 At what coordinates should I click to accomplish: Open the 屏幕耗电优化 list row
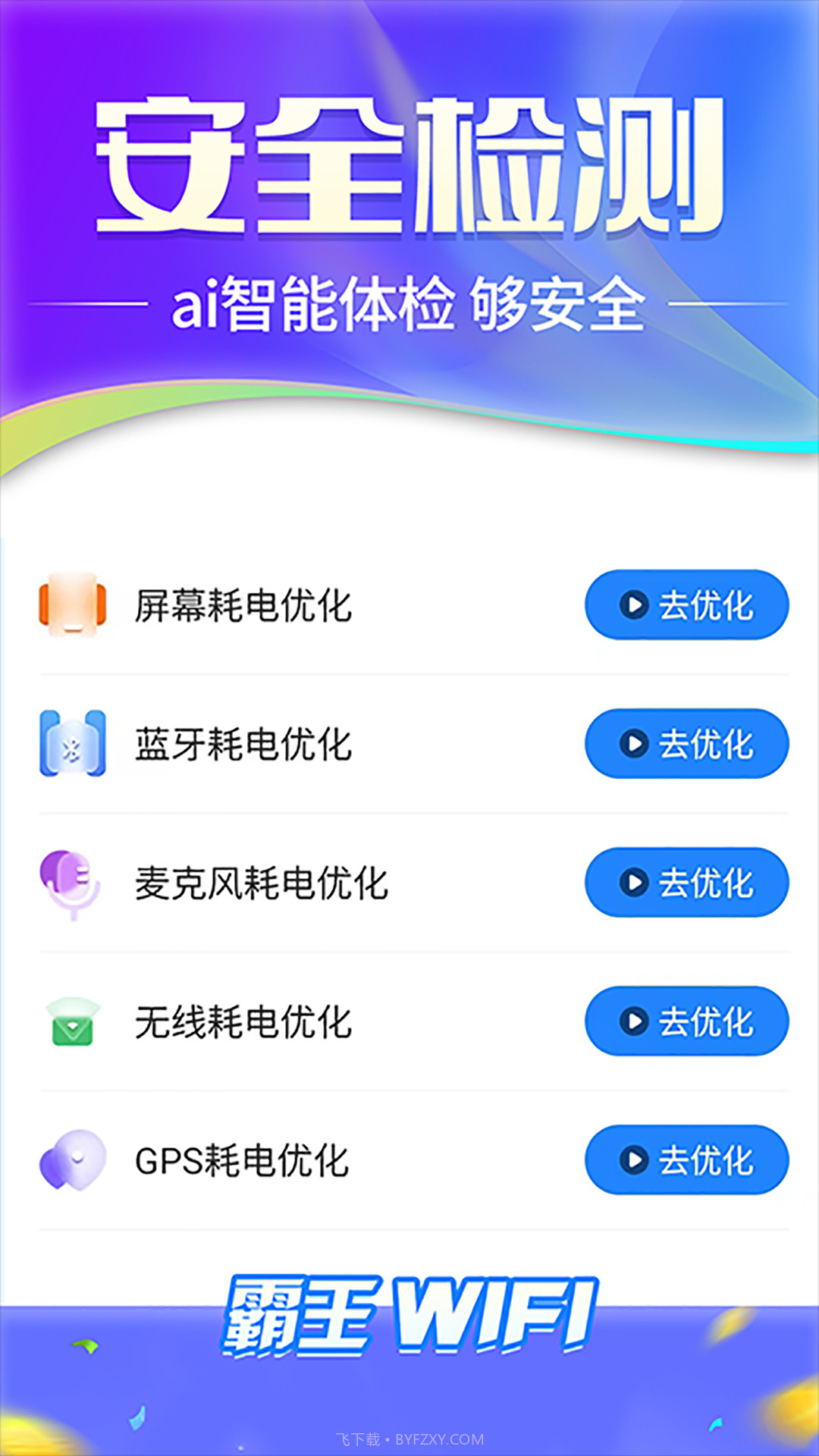(x=243, y=604)
